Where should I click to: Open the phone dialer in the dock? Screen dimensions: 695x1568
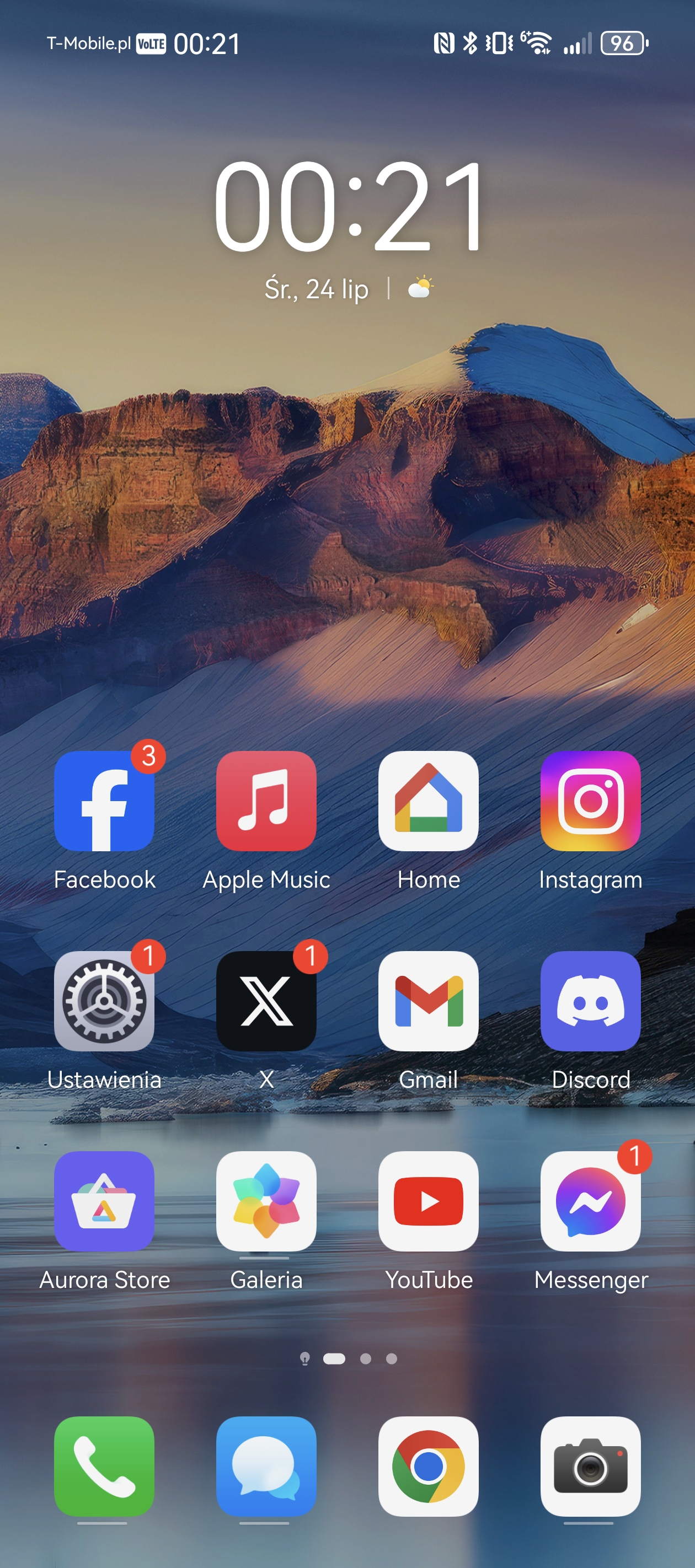(104, 1467)
